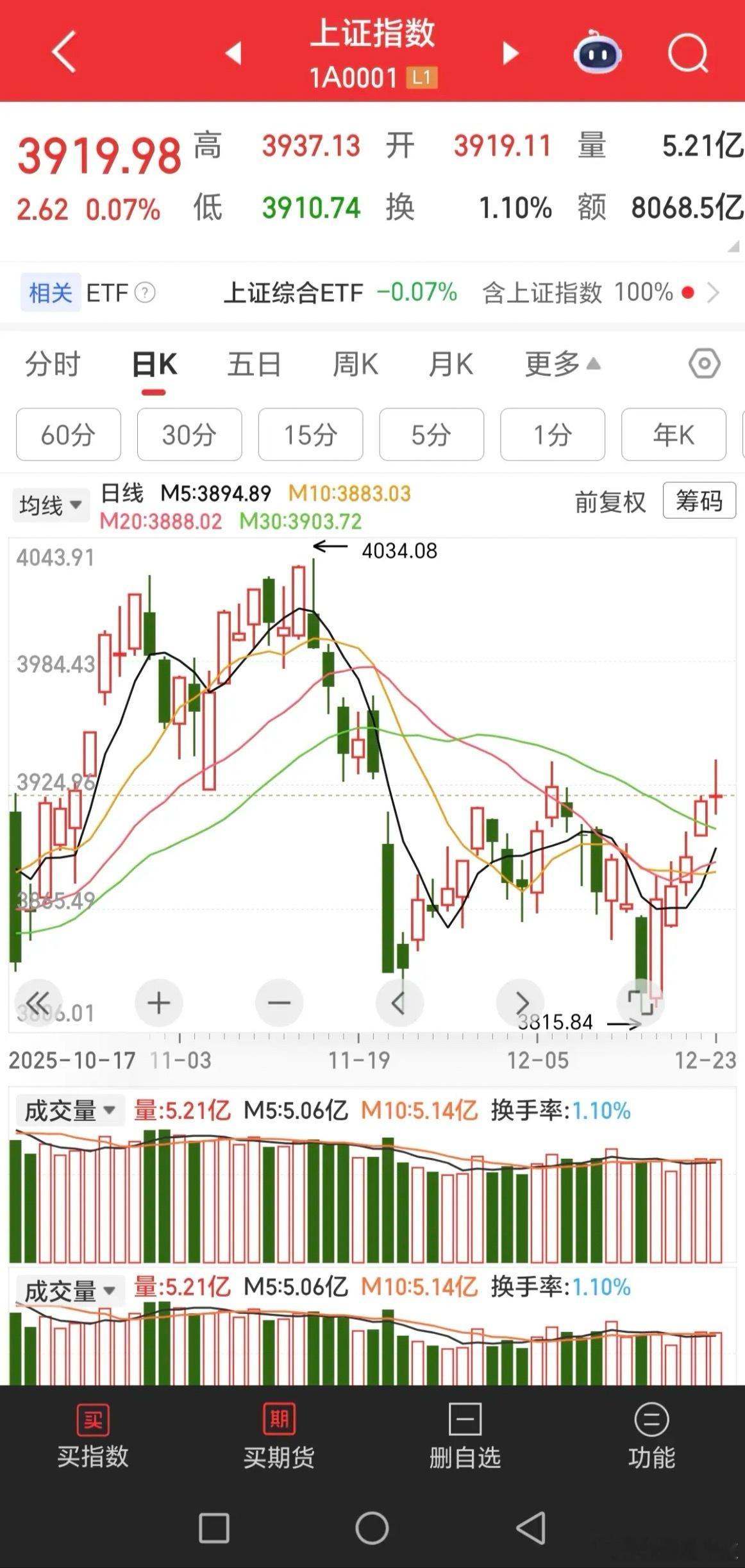Switch to the 分时 tab
The height and width of the screenshot is (1568, 745).
[53, 364]
